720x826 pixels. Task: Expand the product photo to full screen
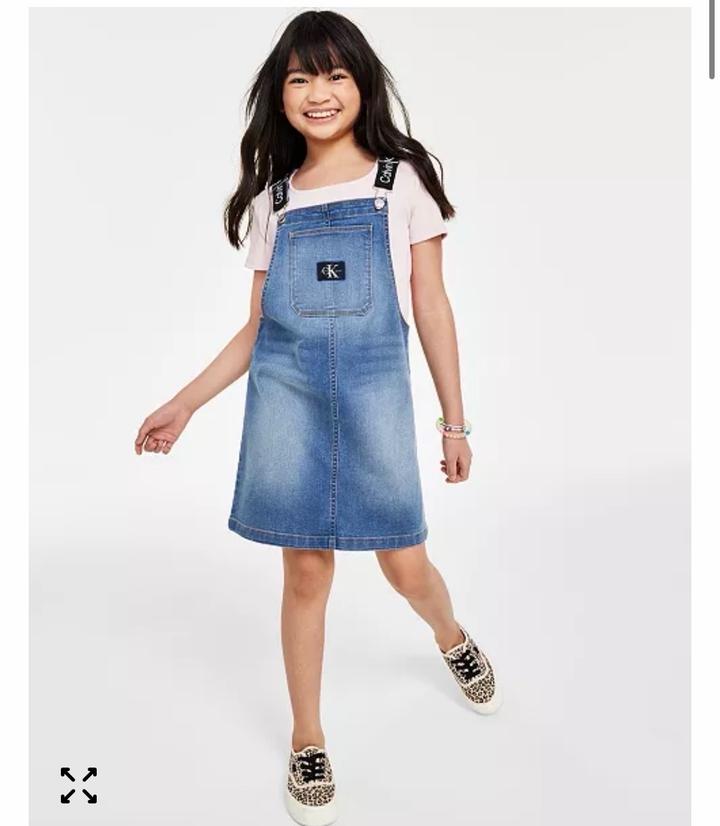point(78,785)
